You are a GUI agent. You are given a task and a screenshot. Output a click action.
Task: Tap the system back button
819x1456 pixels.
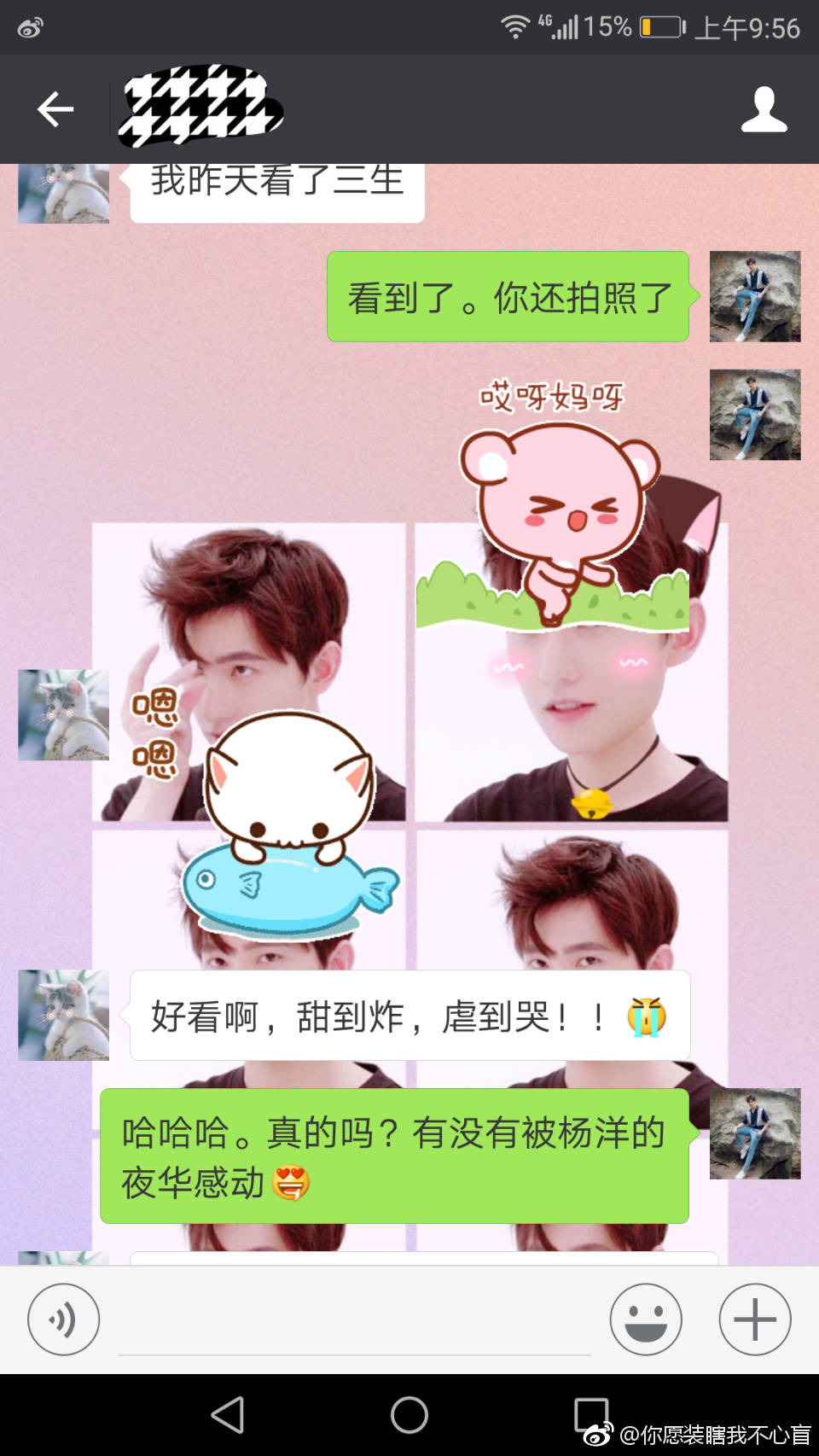tap(228, 1415)
